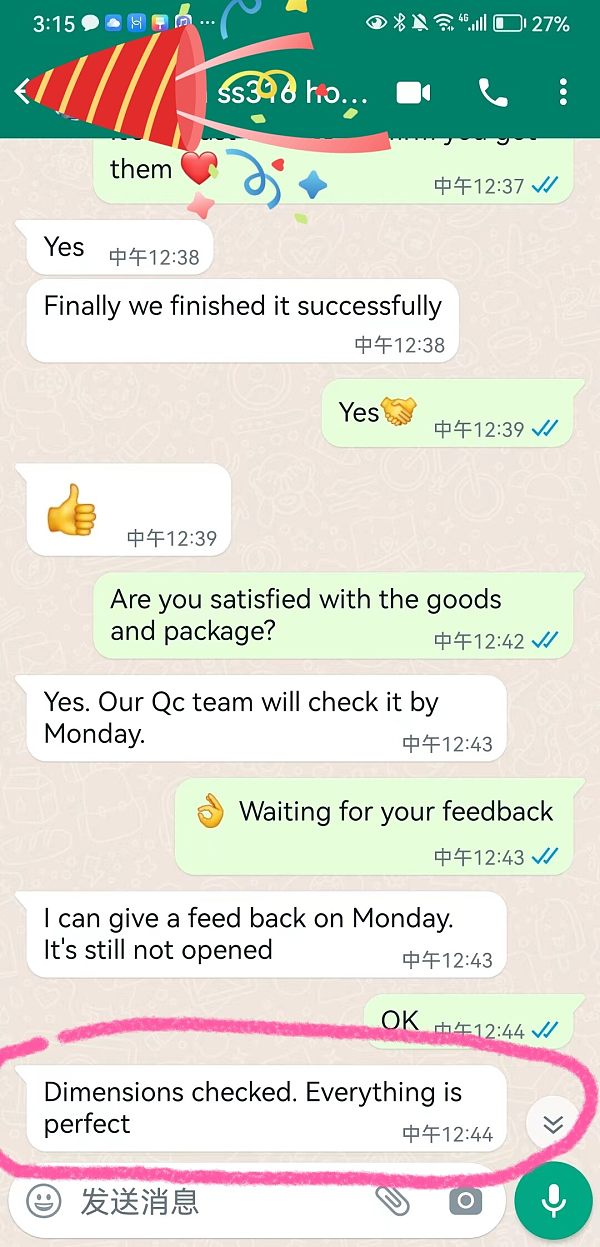Record a voice message with the microphone

(x=553, y=1201)
